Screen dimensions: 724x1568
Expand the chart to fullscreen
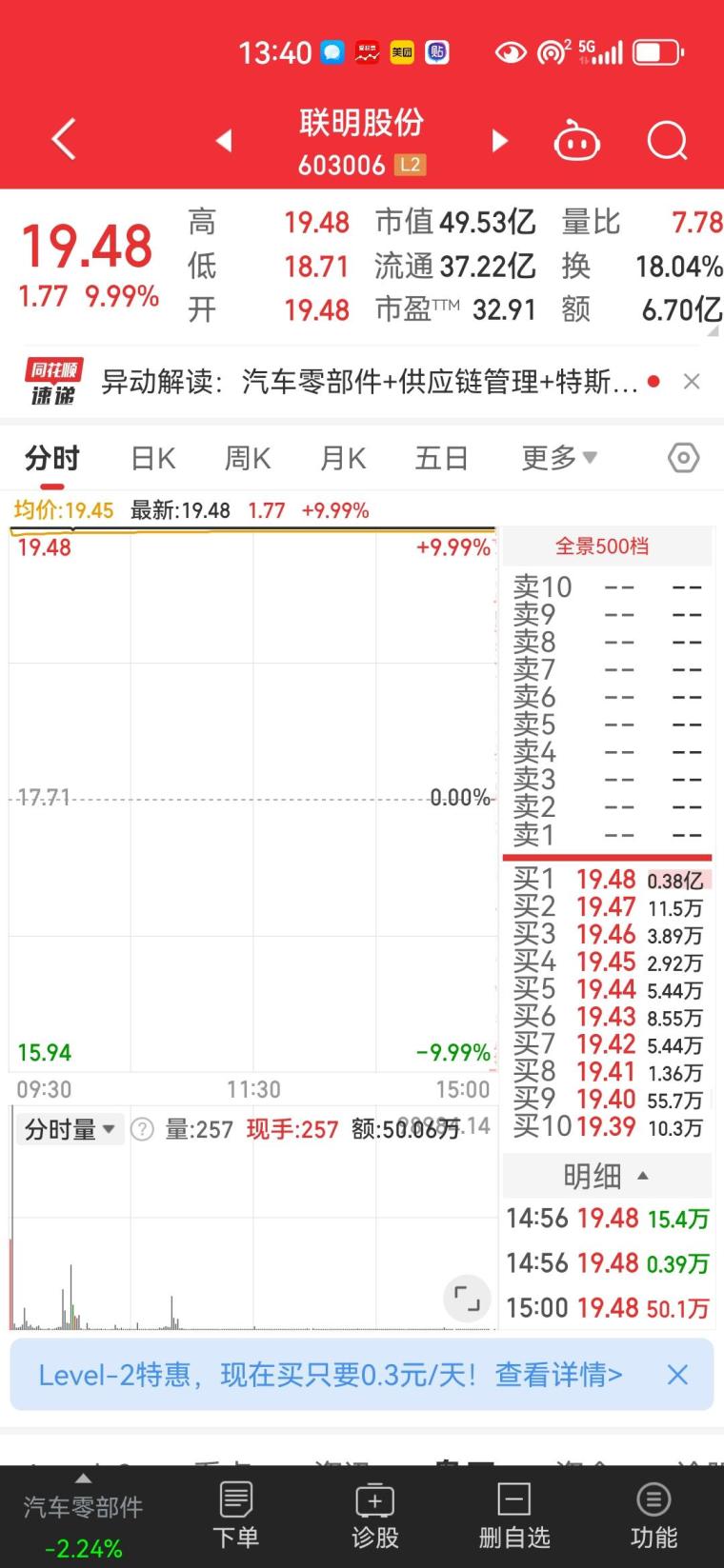coord(467,1299)
